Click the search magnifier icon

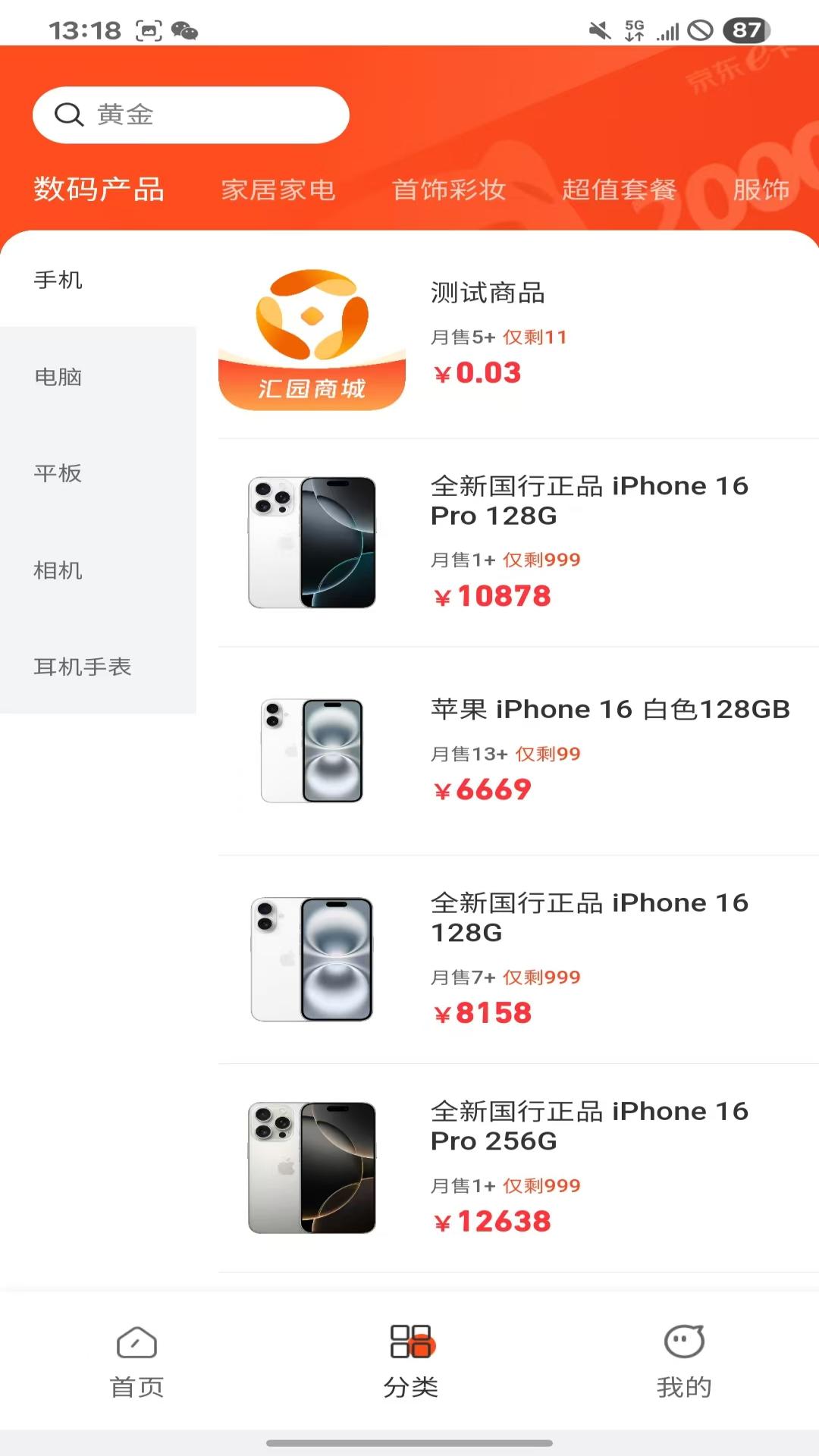click(x=69, y=115)
